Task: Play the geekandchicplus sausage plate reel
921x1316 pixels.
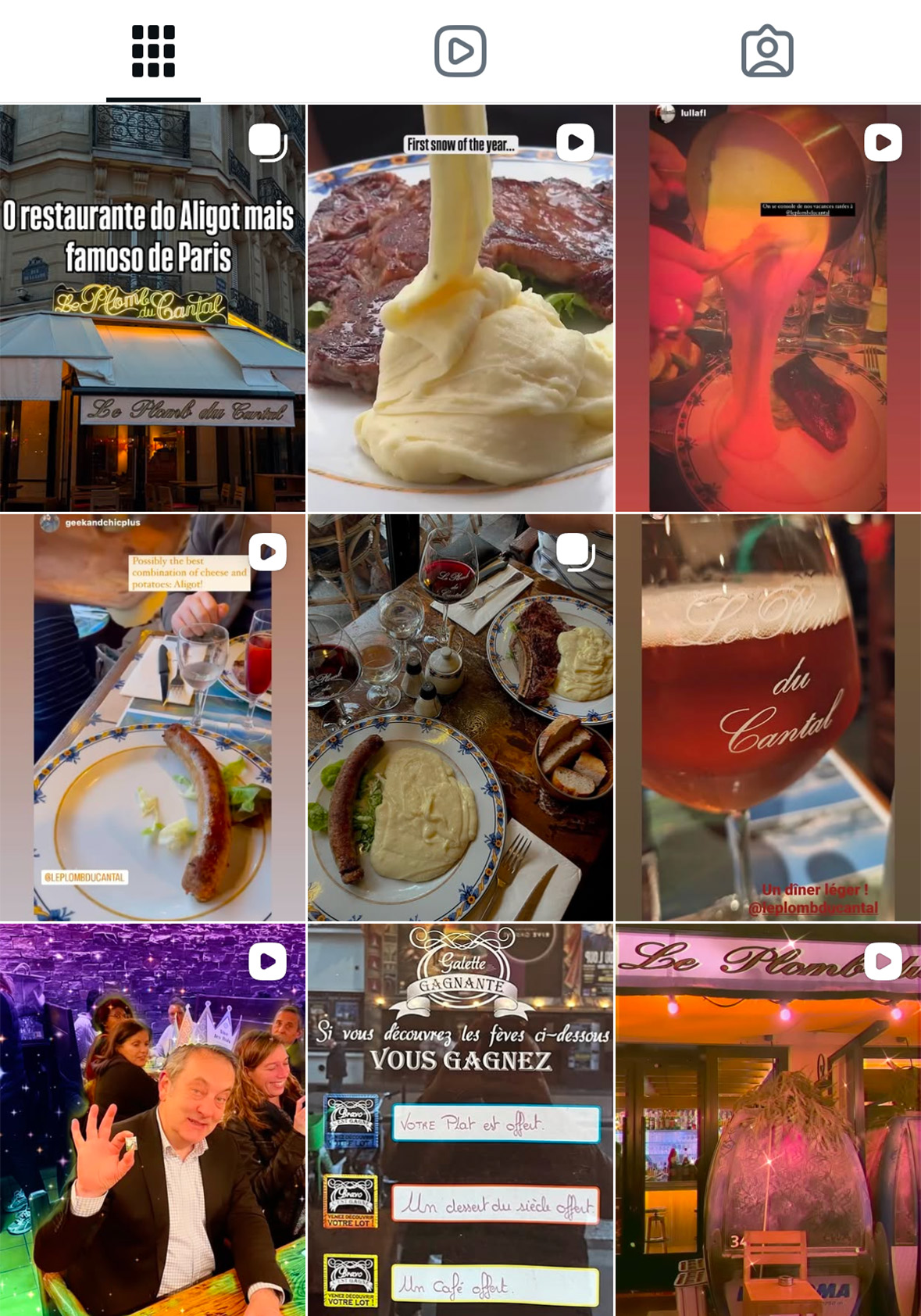Action: click(152, 717)
